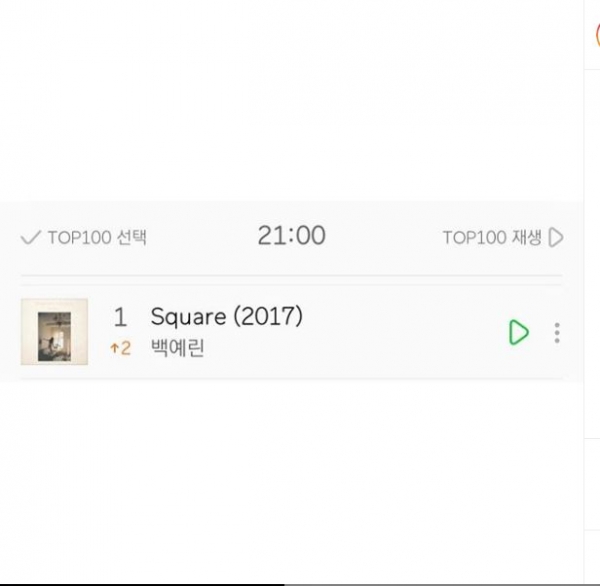Select all via TOP100 선택

(x=84, y=237)
